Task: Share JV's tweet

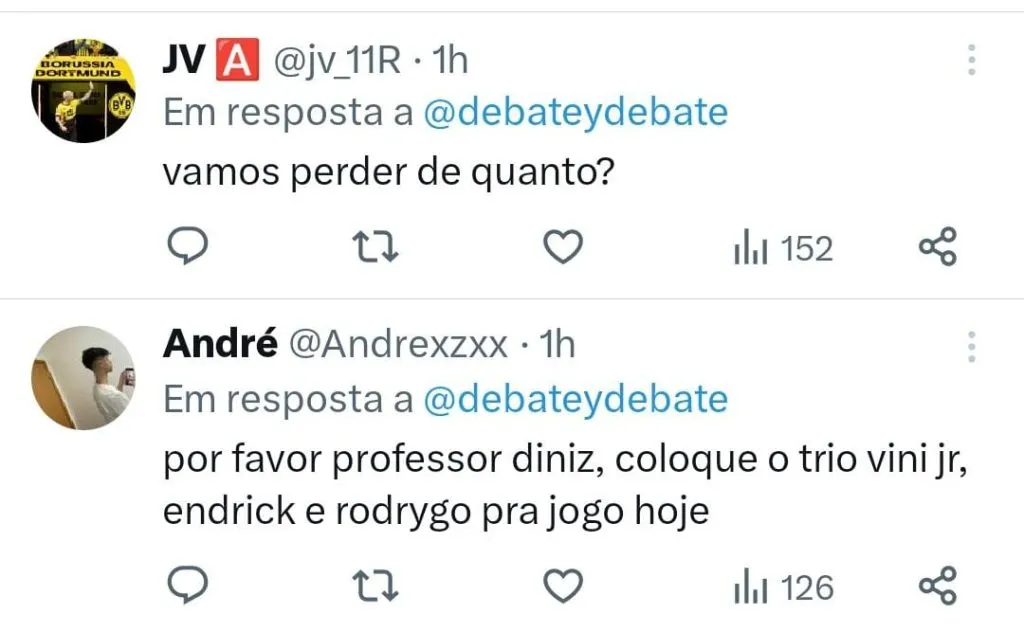Action: [x=938, y=247]
